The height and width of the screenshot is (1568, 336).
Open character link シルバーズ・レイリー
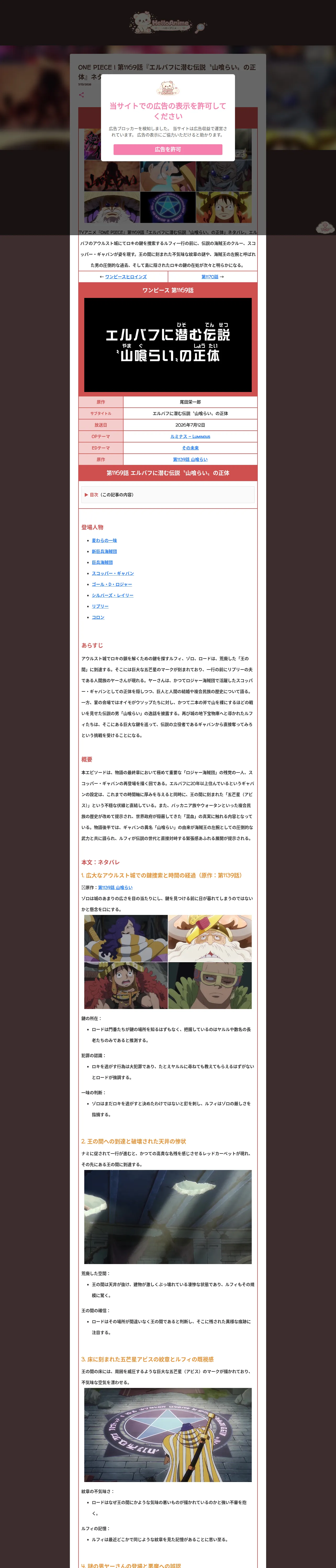[x=112, y=595]
